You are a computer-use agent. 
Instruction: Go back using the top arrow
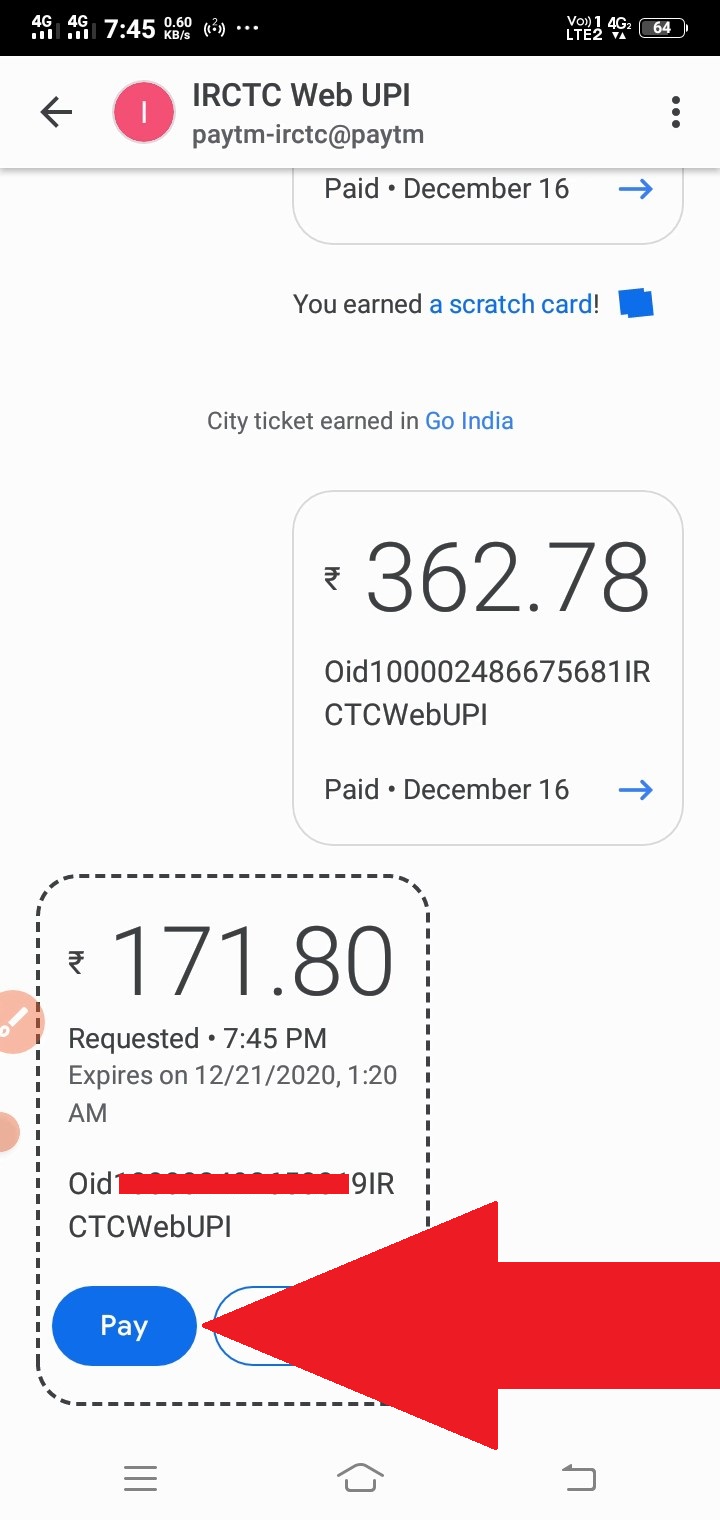[57, 112]
